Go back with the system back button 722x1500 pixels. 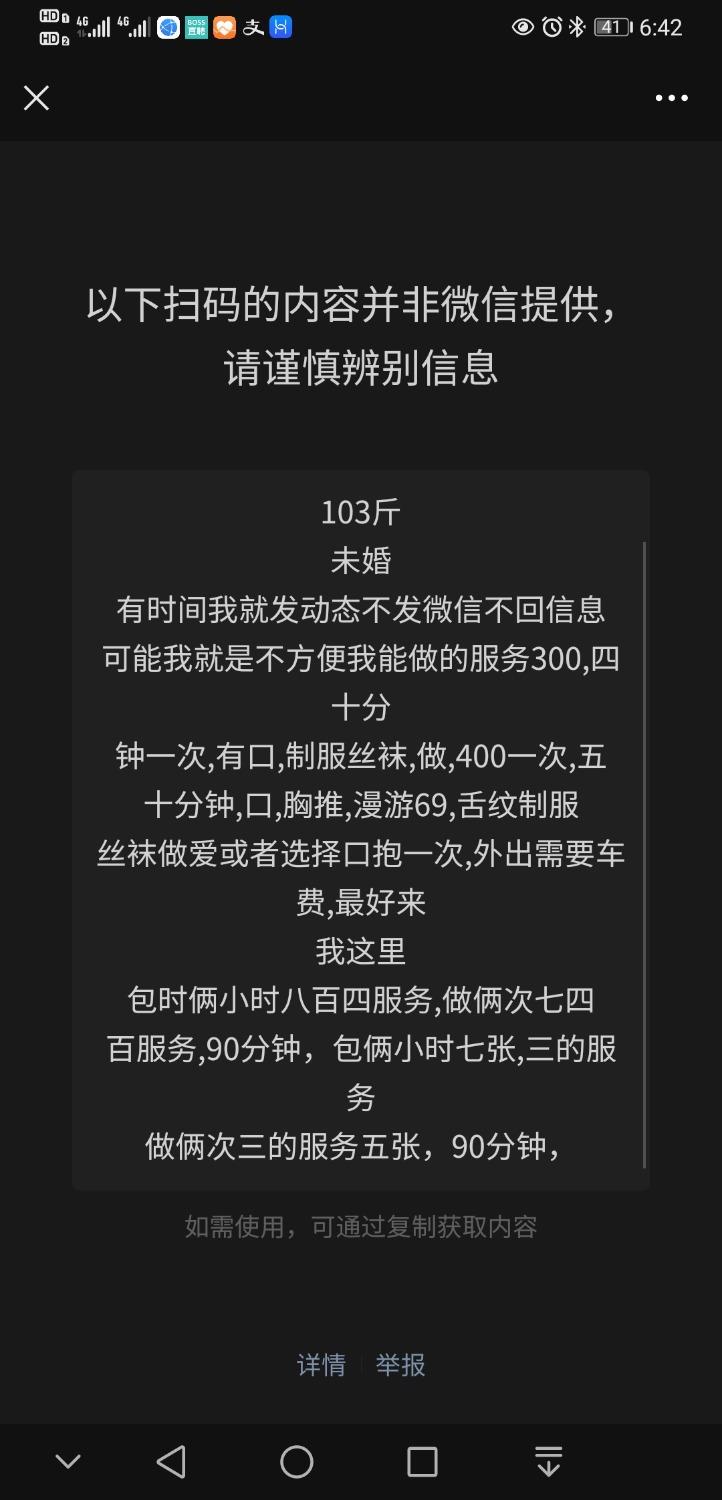(x=171, y=1462)
